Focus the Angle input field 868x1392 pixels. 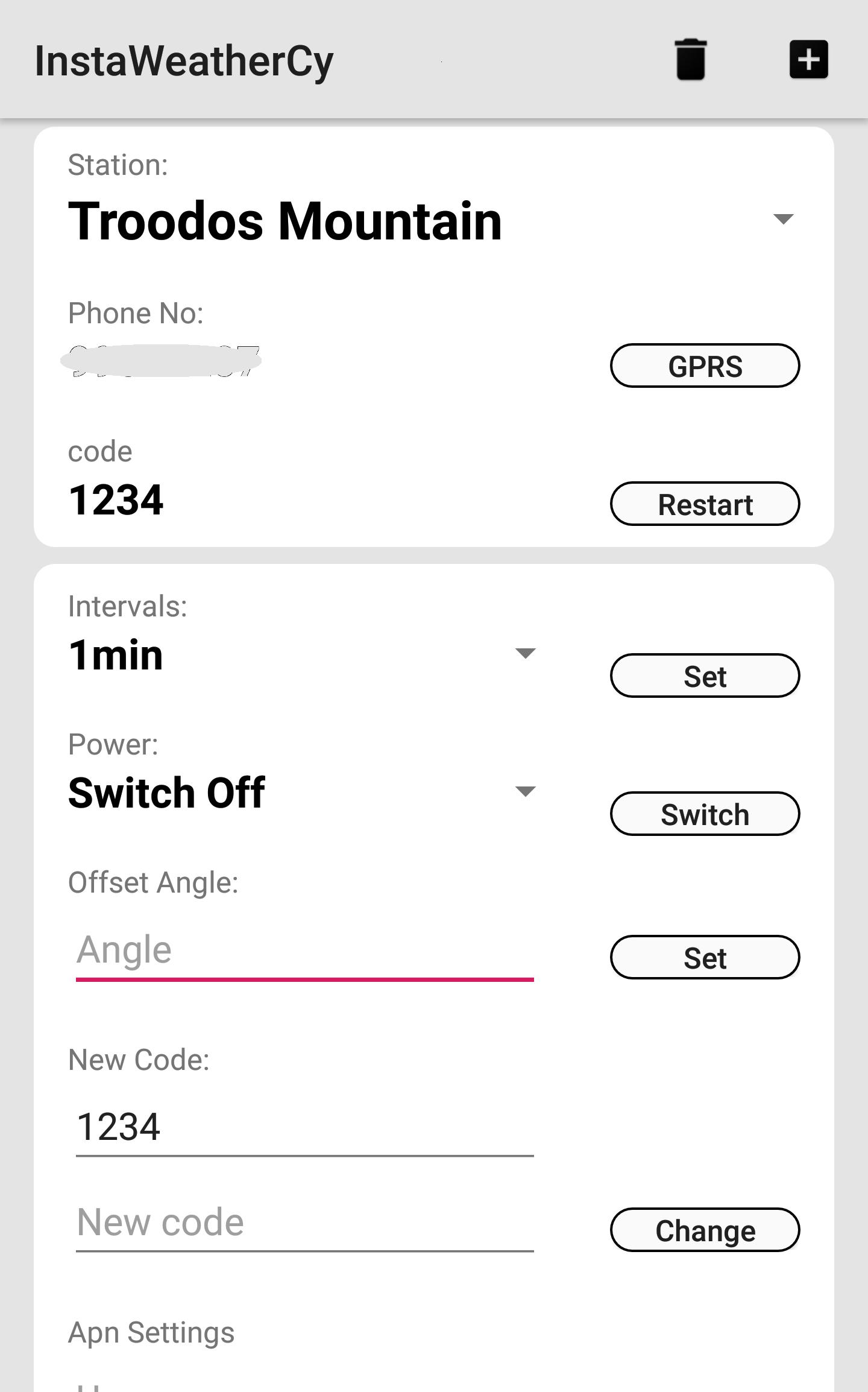304,950
